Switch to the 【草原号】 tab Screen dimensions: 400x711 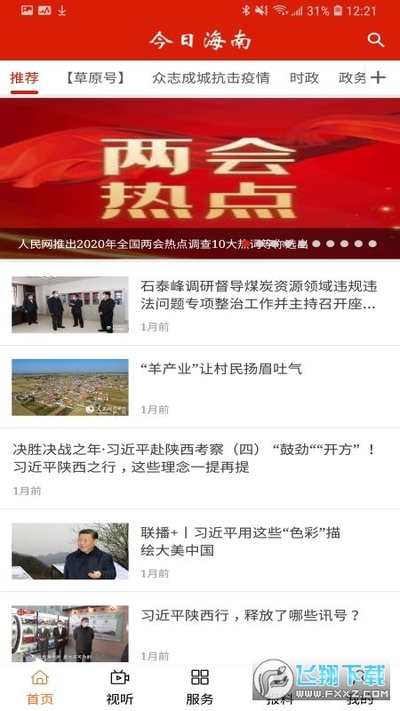[95, 78]
